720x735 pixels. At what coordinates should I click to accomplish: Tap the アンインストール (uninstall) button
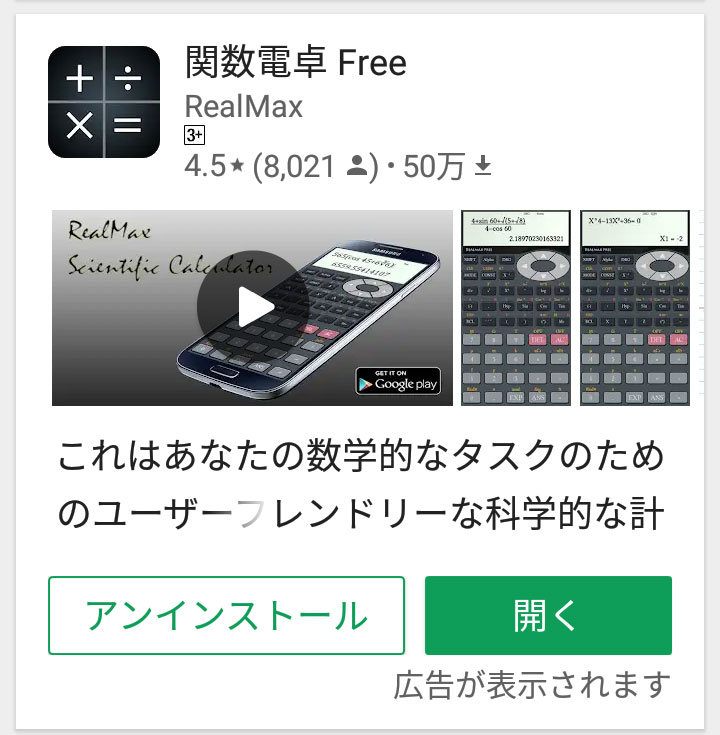226,615
